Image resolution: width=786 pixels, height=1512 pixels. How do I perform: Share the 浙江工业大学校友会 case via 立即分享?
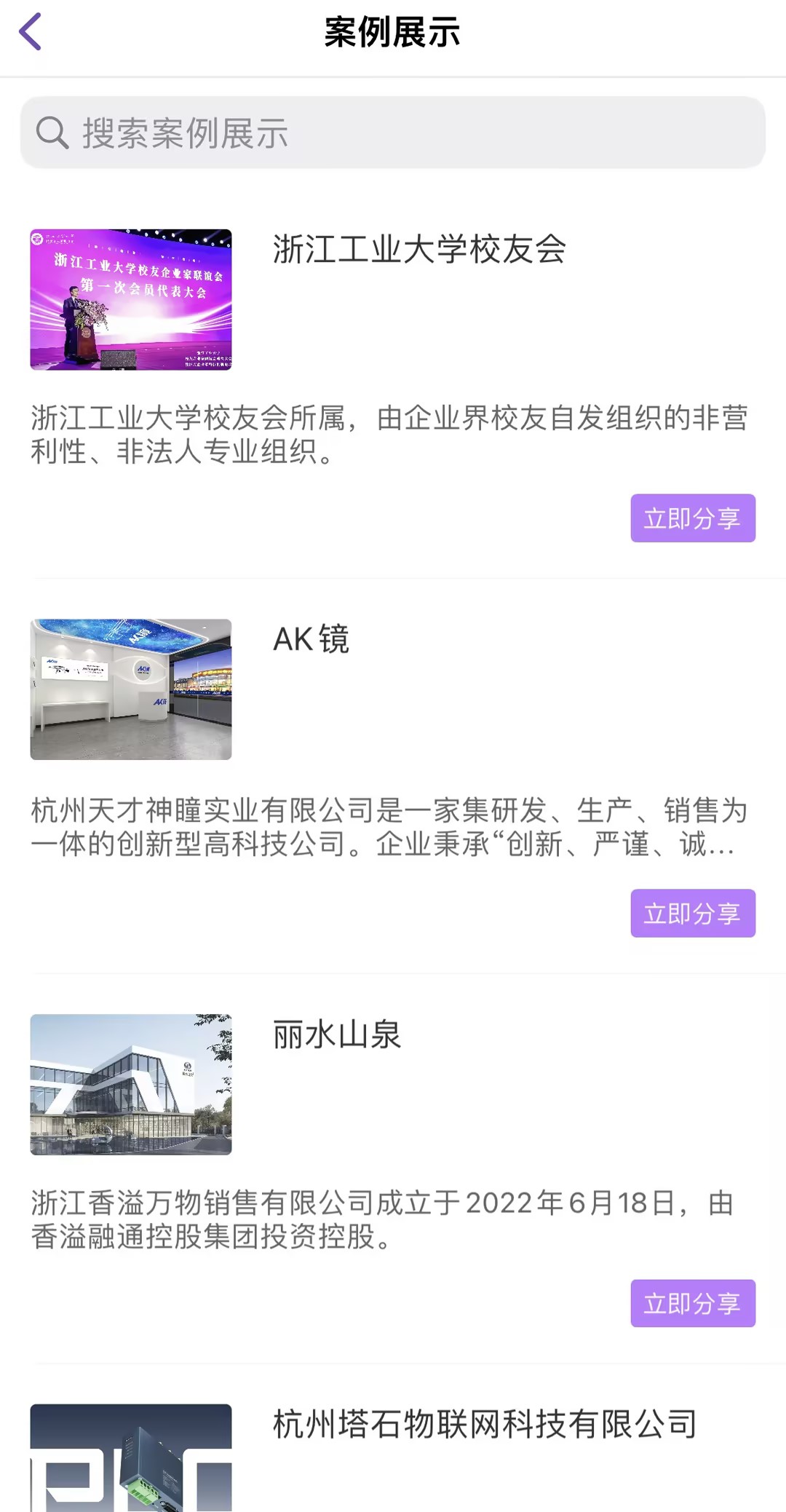coord(692,518)
